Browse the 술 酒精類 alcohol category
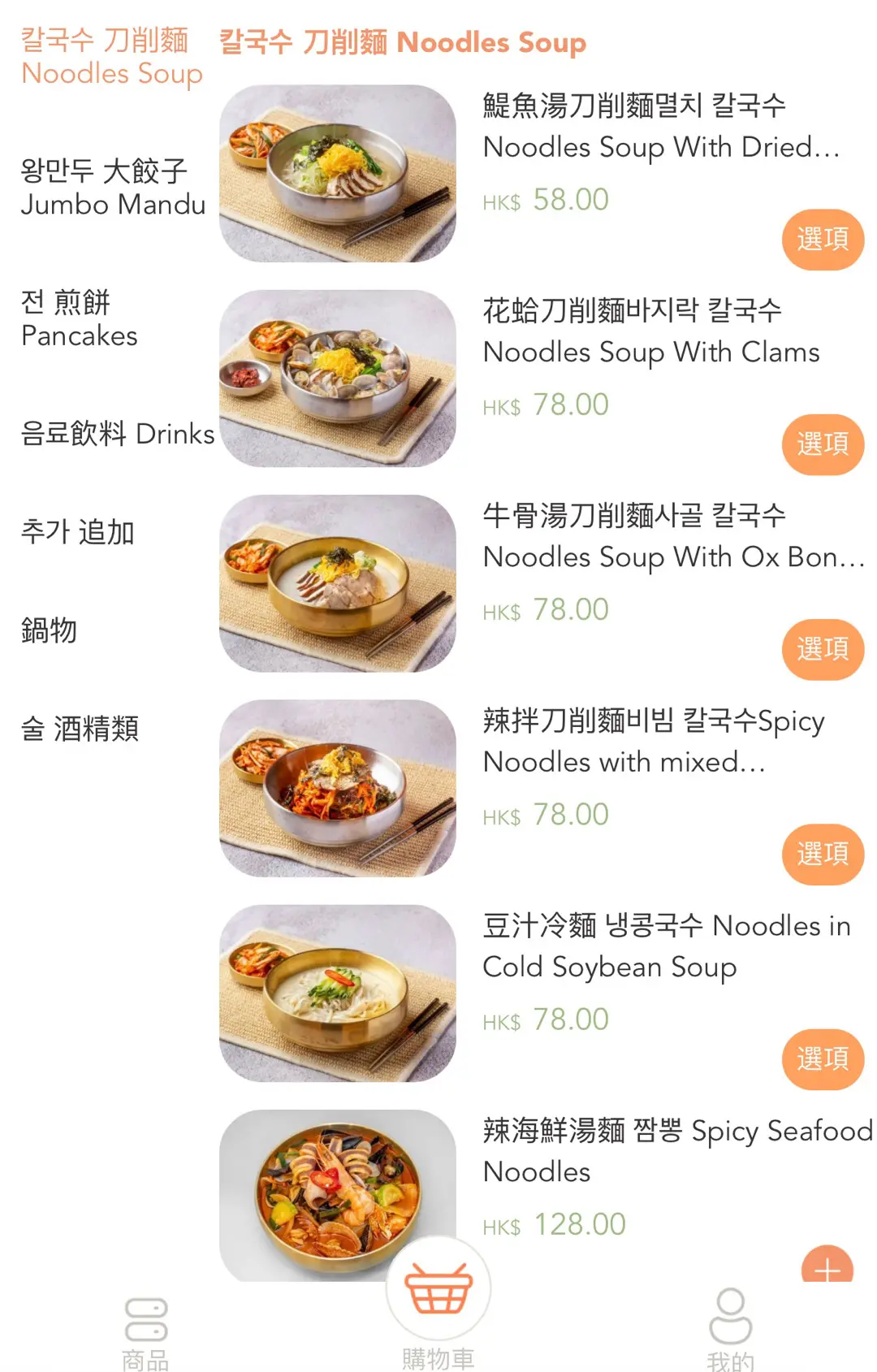Image resolution: width=877 pixels, height=1372 pixels. (80, 729)
